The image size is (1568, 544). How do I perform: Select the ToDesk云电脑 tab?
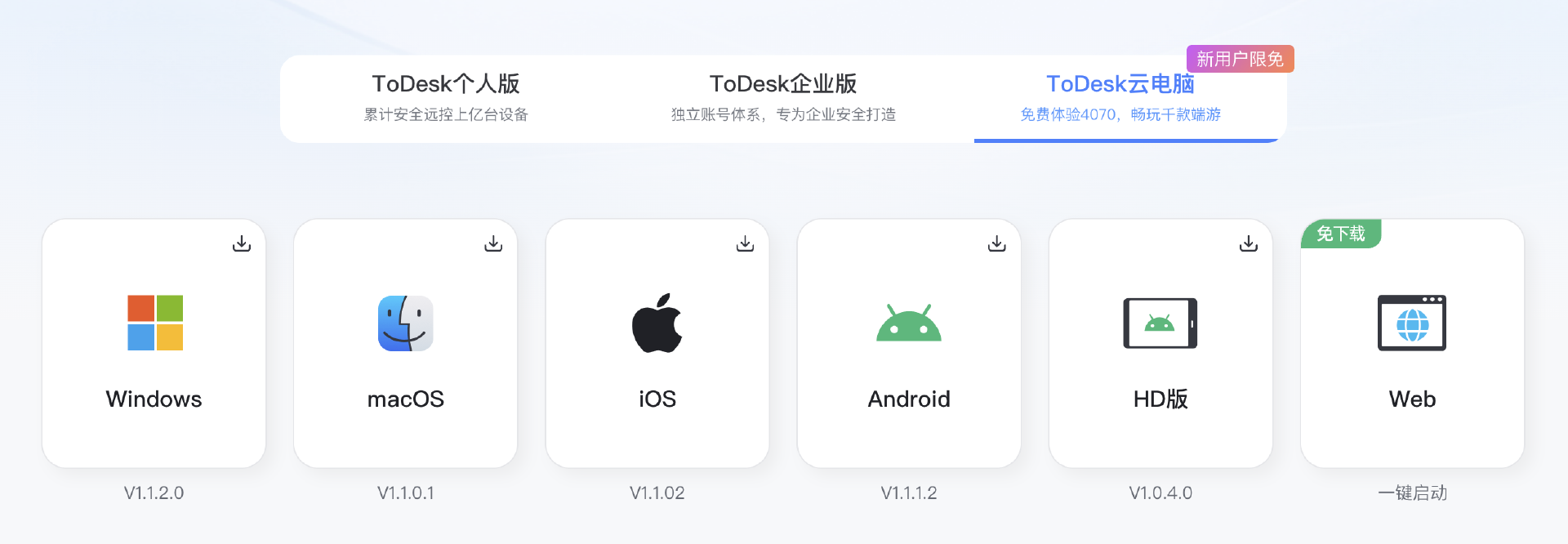point(1120,98)
